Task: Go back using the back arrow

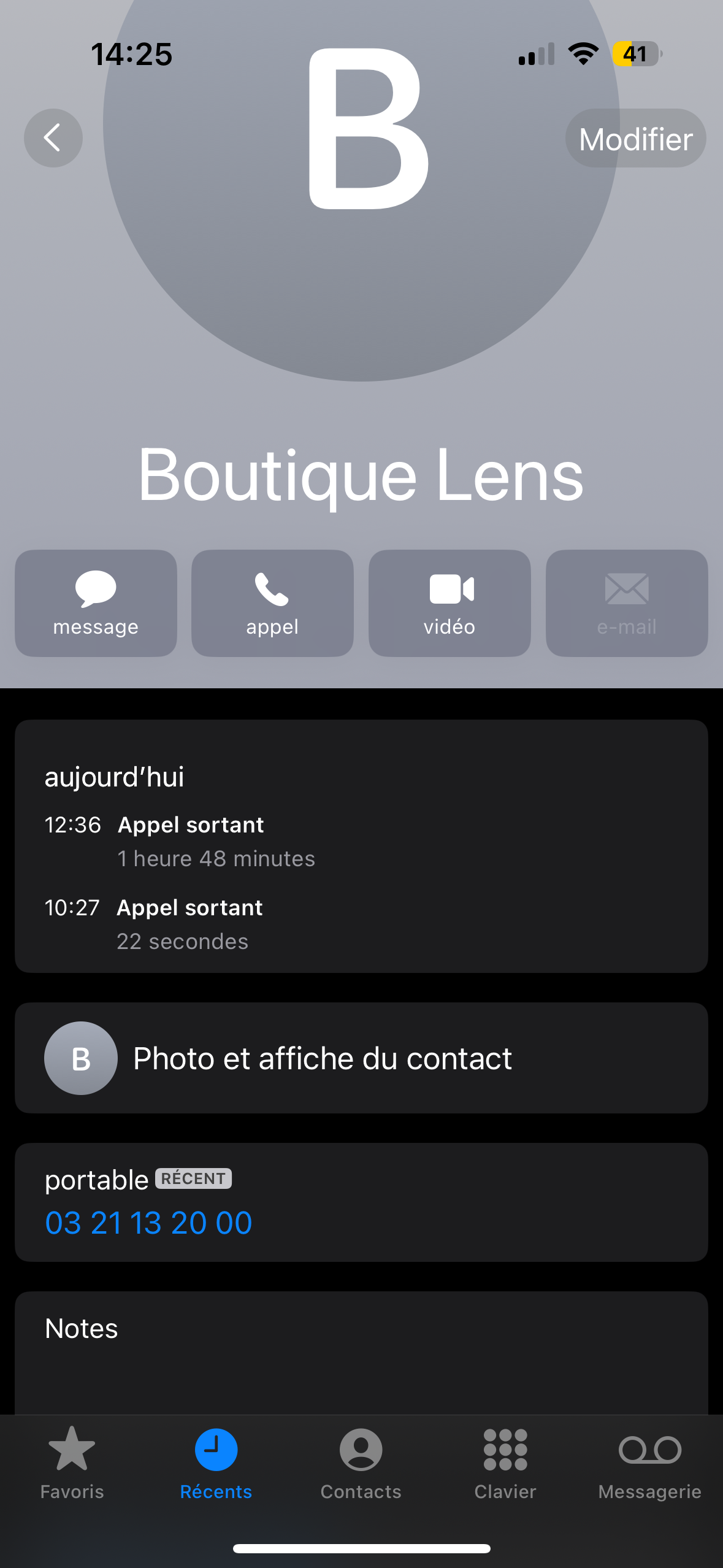Action: [x=53, y=138]
